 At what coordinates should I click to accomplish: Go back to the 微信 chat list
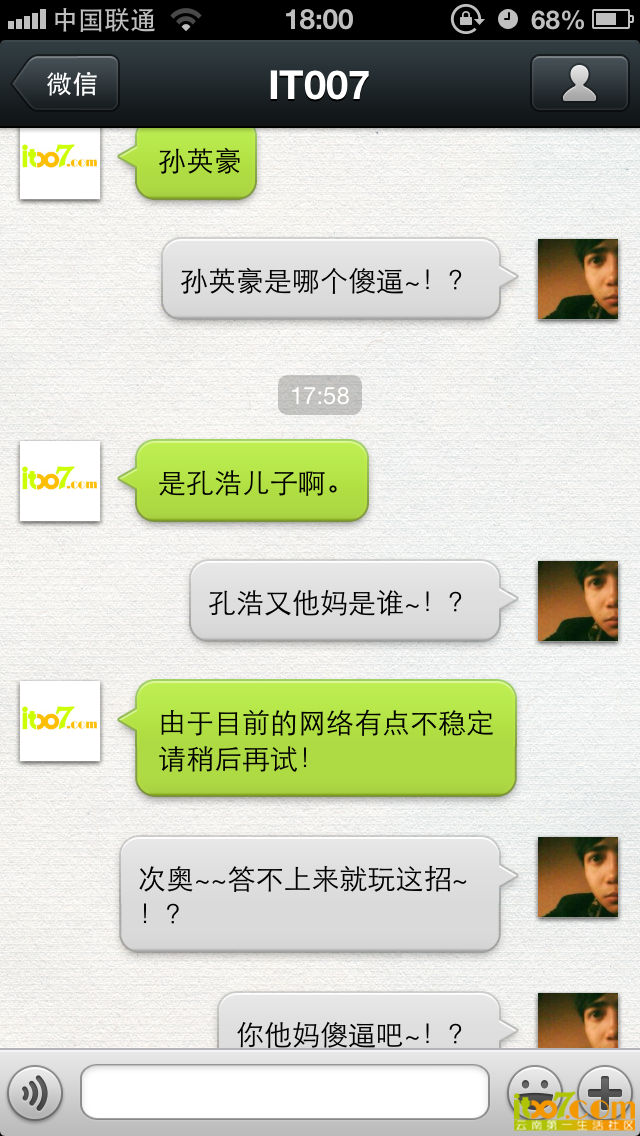click(66, 83)
